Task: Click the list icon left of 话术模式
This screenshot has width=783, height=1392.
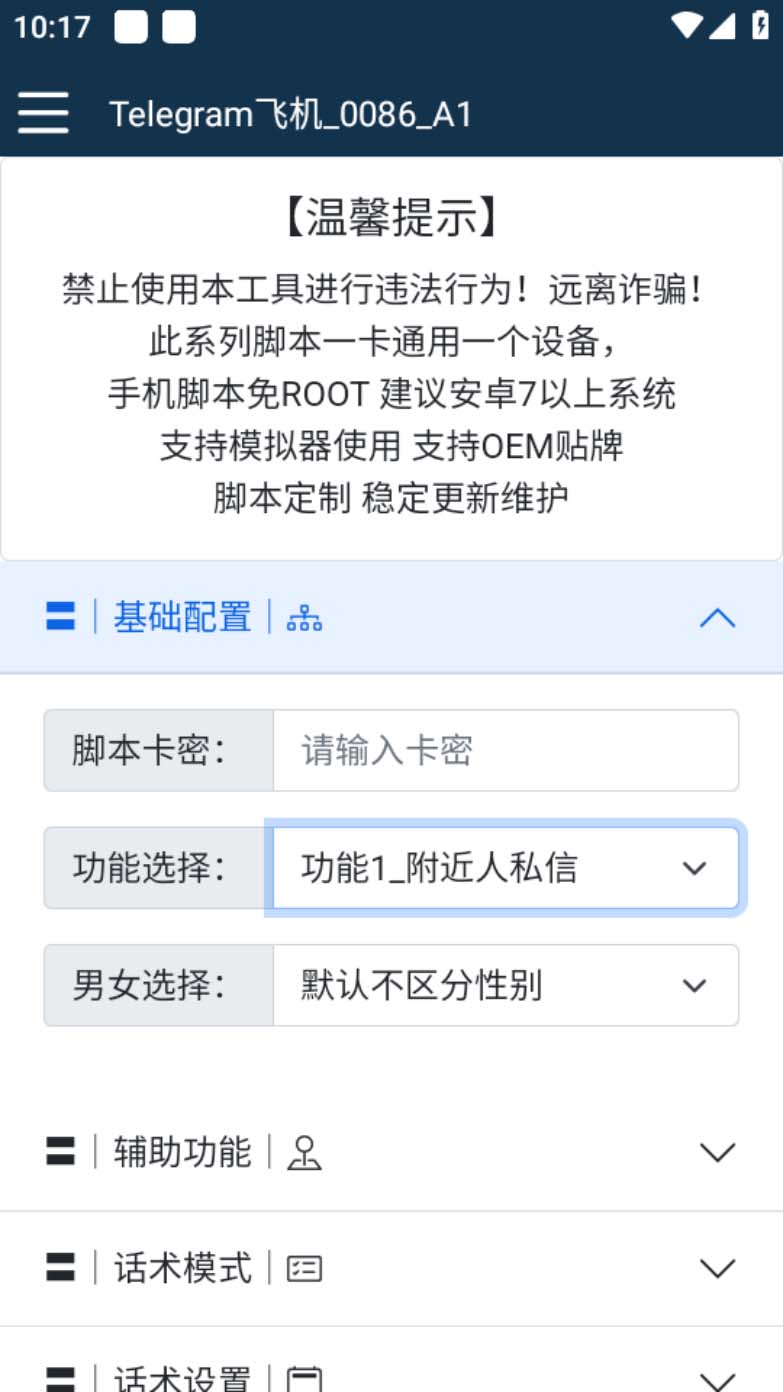Action: (x=58, y=1268)
